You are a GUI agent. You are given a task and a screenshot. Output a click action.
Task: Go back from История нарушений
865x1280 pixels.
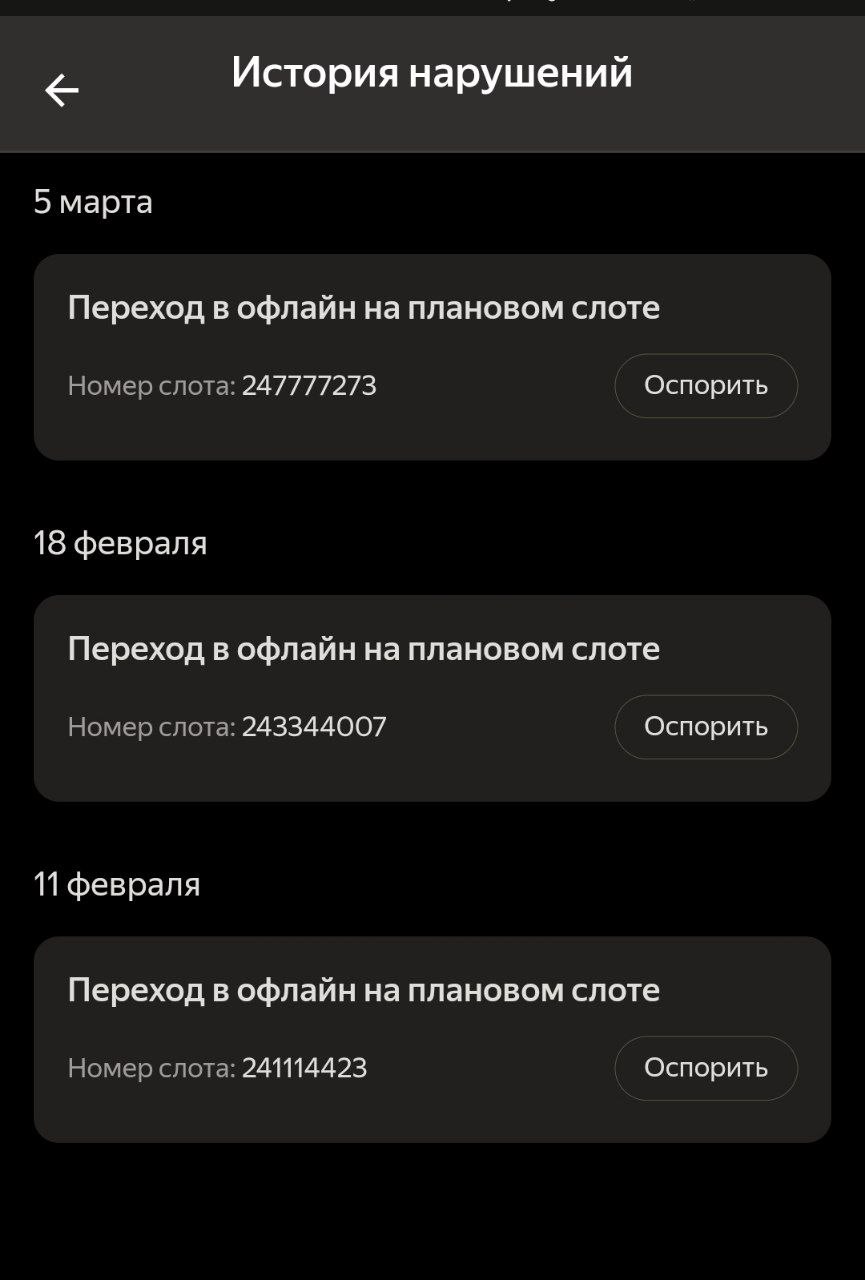(62, 91)
